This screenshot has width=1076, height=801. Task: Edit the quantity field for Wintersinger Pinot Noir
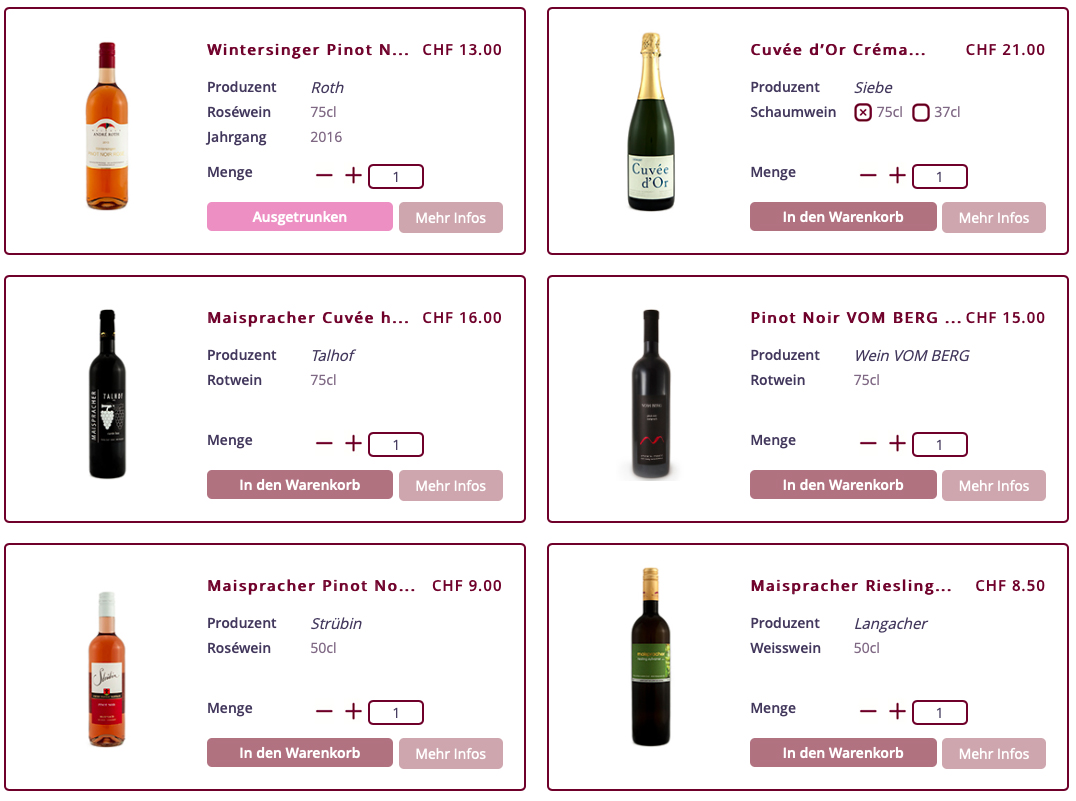(x=396, y=177)
